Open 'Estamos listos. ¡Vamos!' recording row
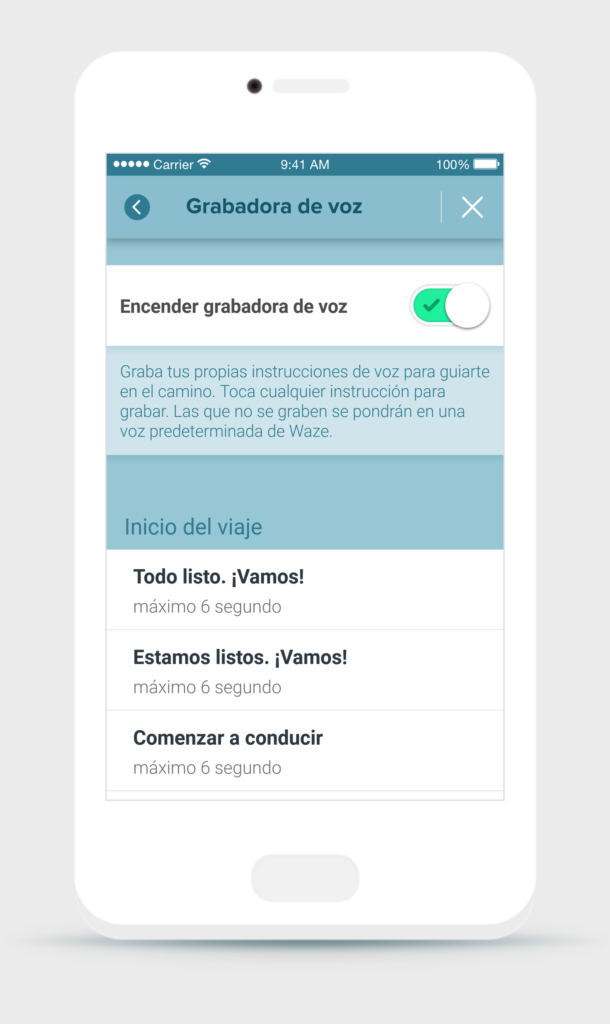Screen dimensions: 610x1024 (305, 670)
